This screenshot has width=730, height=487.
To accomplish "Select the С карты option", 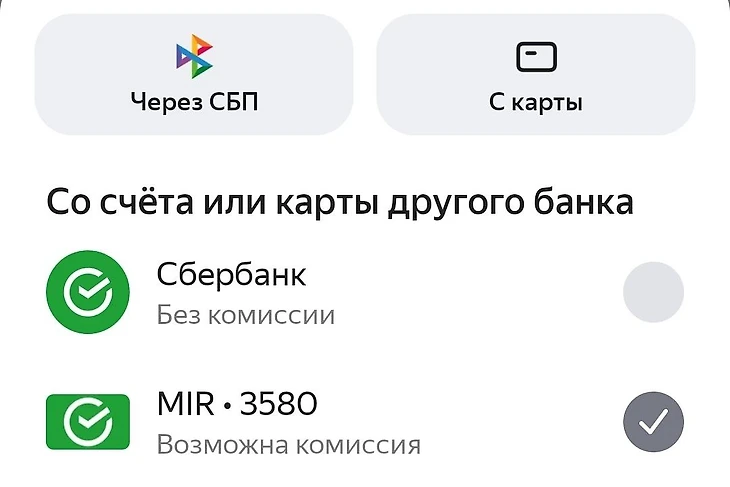I will pyautogui.click(x=535, y=74).
